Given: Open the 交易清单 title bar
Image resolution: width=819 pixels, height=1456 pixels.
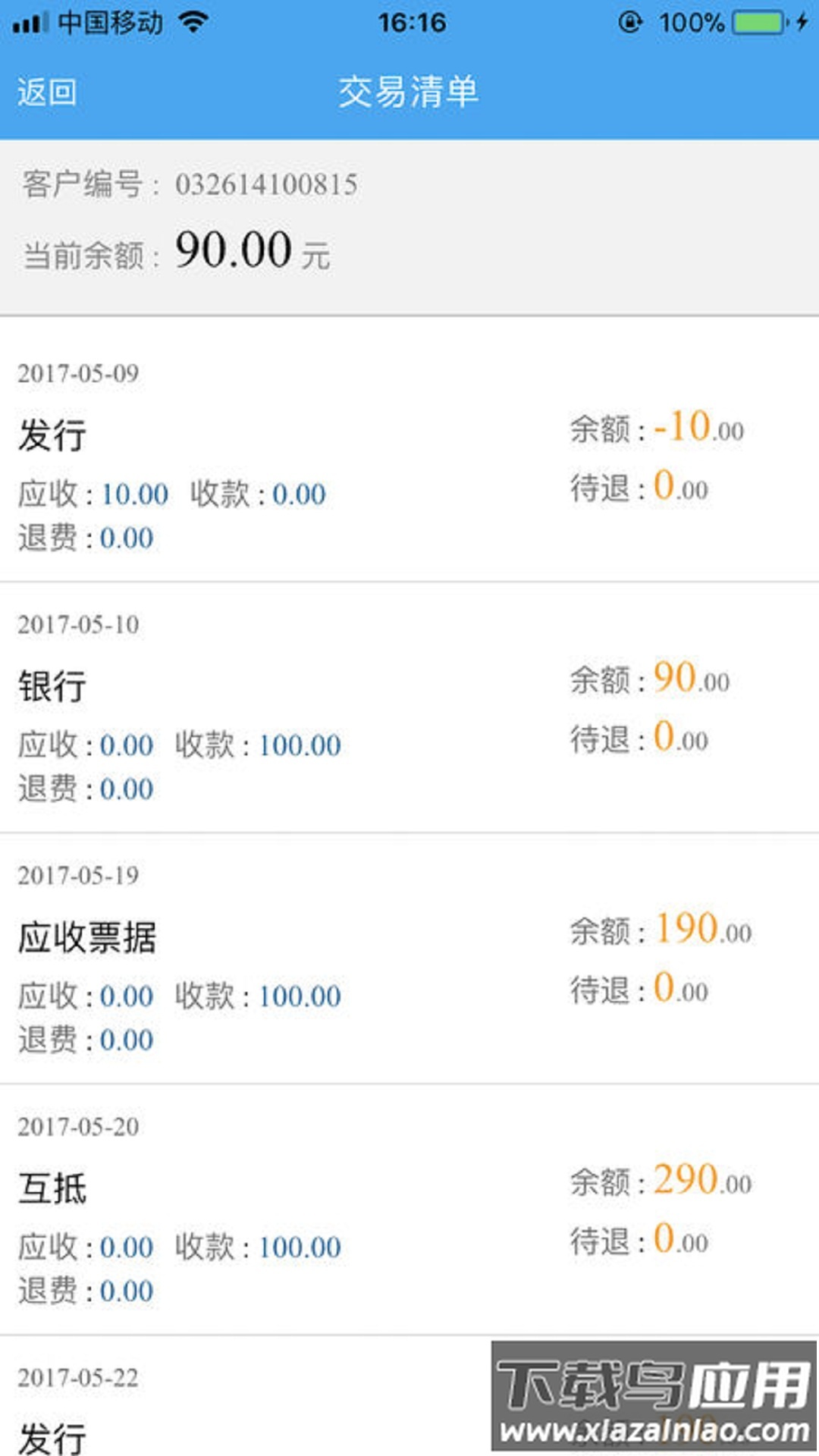Looking at the screenshot, I should pyautogui.click(x=409, y=95).
